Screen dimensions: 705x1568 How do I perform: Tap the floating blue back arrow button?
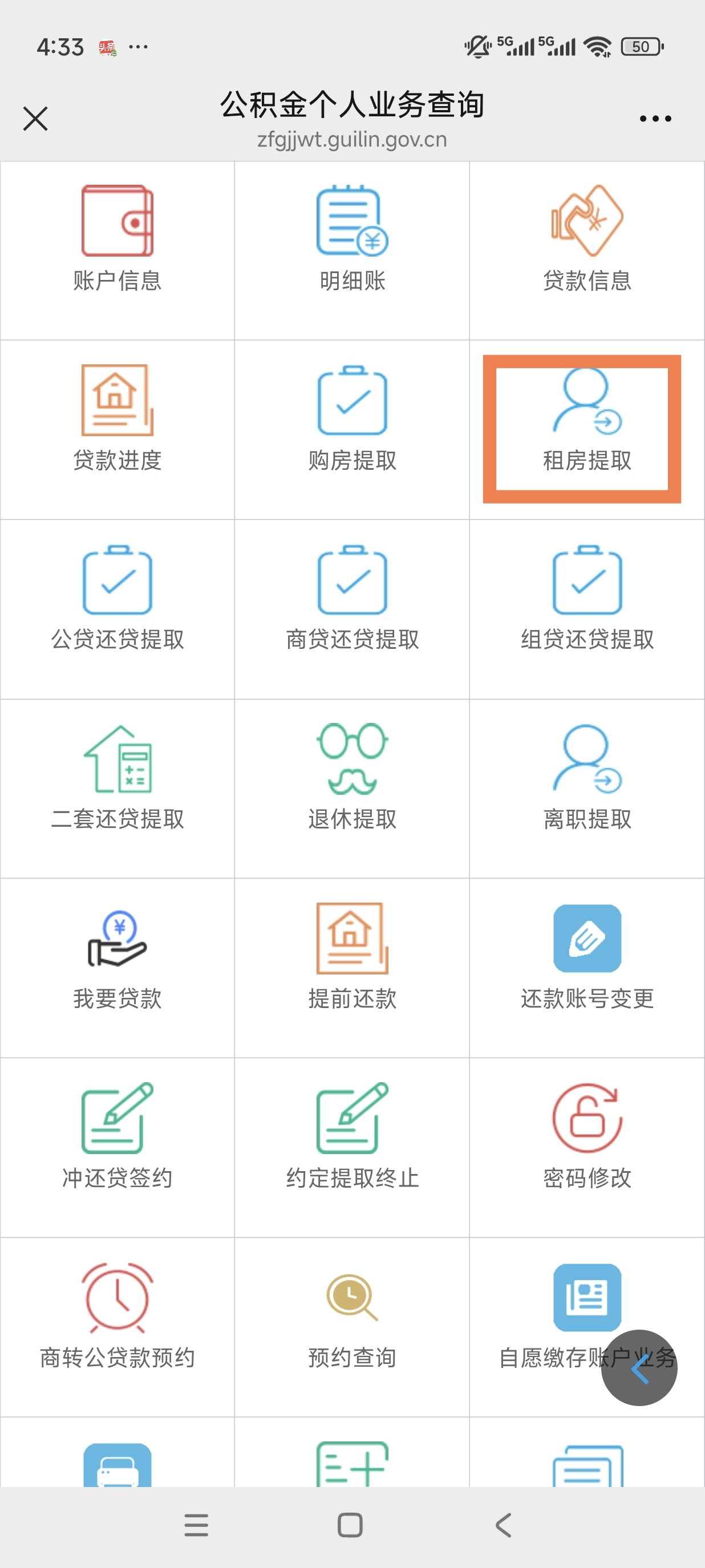click(639, 1367)
